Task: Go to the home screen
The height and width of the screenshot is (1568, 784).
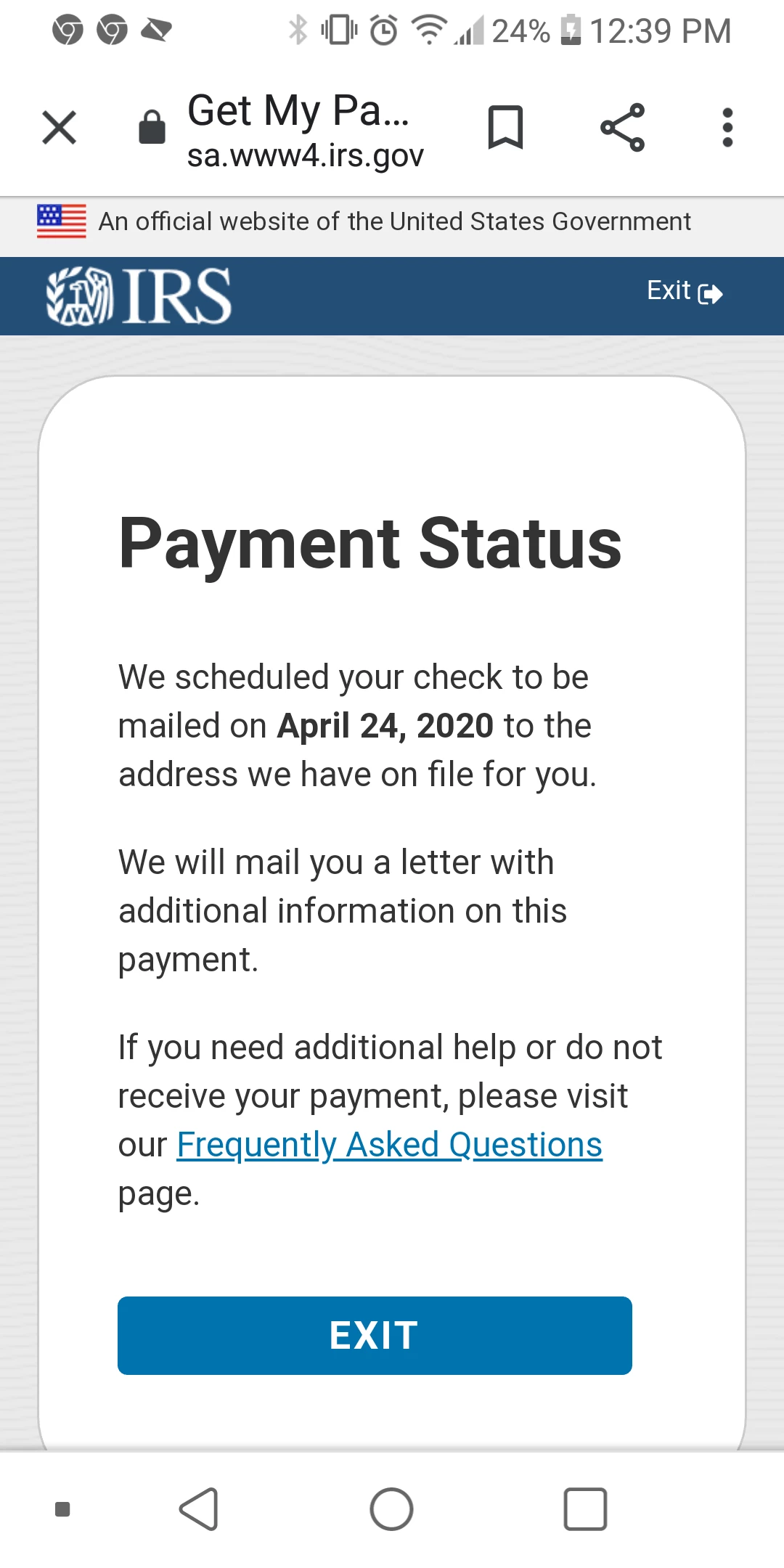Action: coord(391,1509)
